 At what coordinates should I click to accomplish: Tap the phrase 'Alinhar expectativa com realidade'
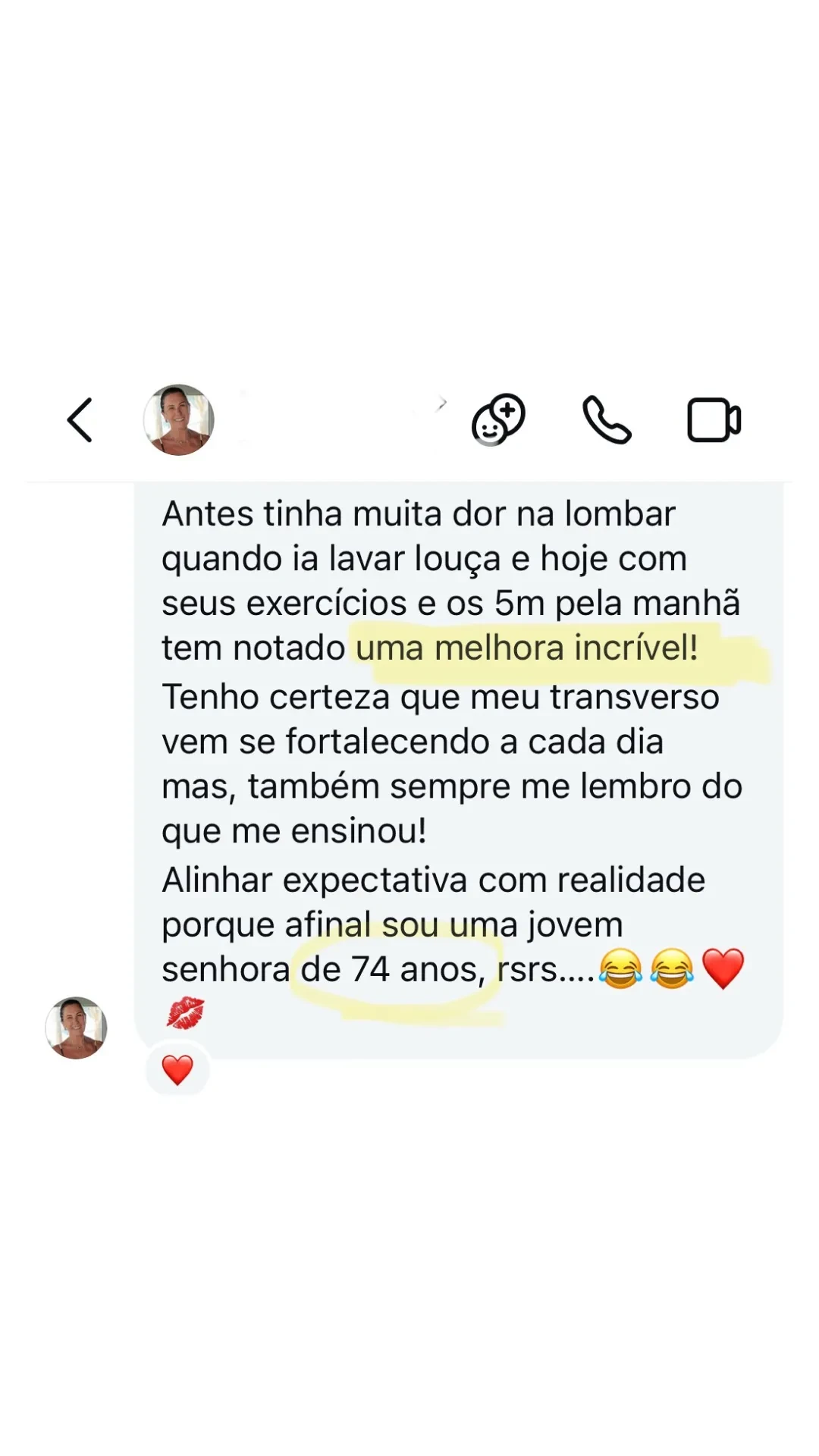(432, 878)
